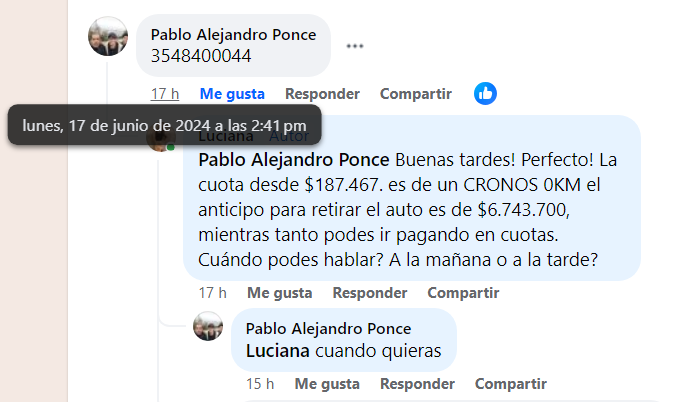This screenshot has width=675, height=402.
Task: Open the three-dot menu on Pablo's phone number comment
Action: click(x=355, y=46)
